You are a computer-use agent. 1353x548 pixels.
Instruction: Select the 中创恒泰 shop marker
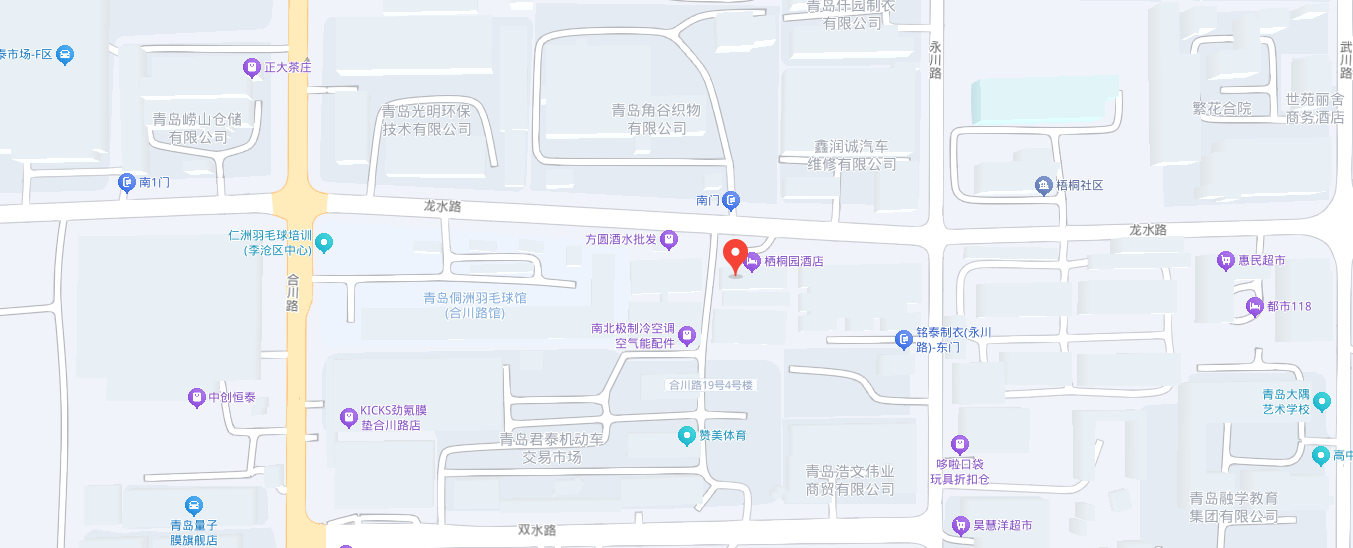pyautogui.click(x=197, y=398)
